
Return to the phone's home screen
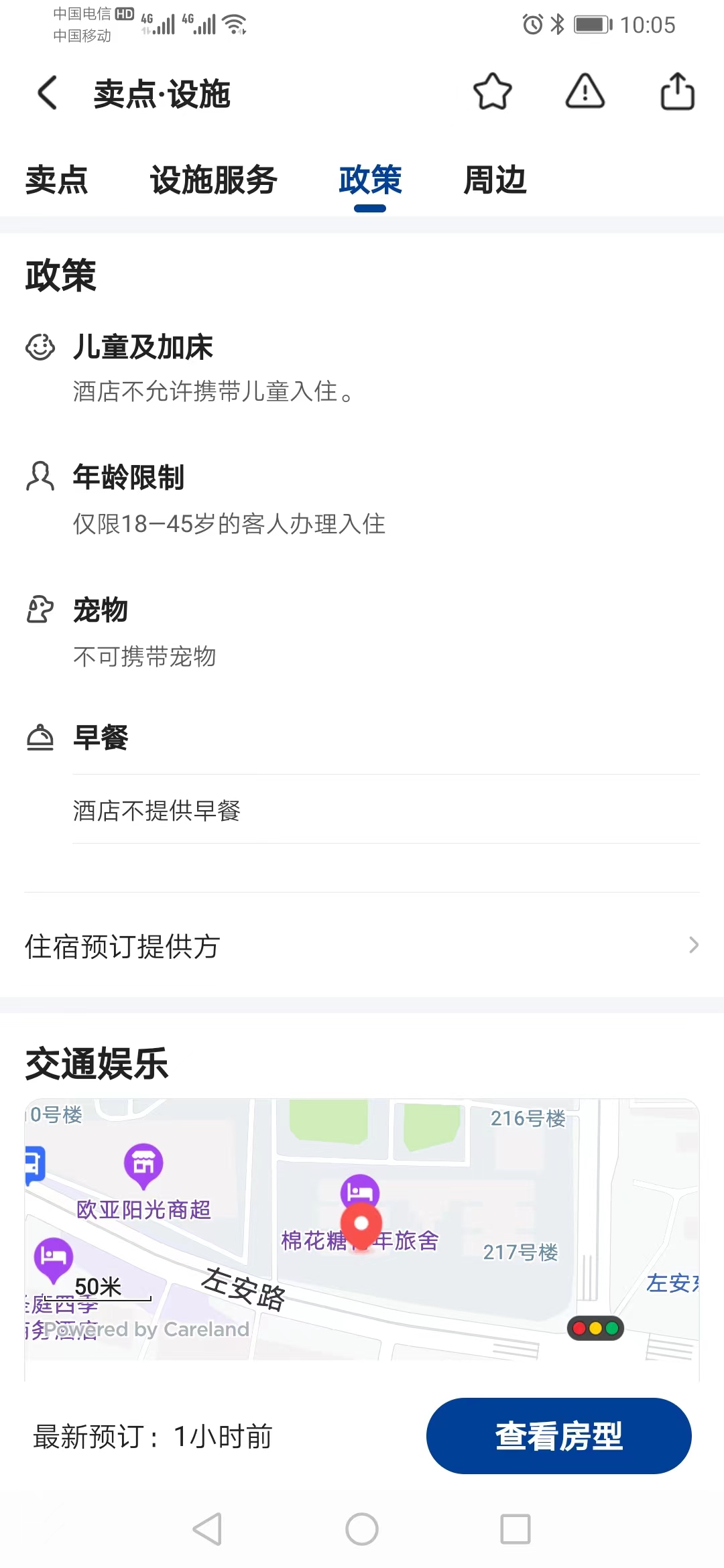362,1529
